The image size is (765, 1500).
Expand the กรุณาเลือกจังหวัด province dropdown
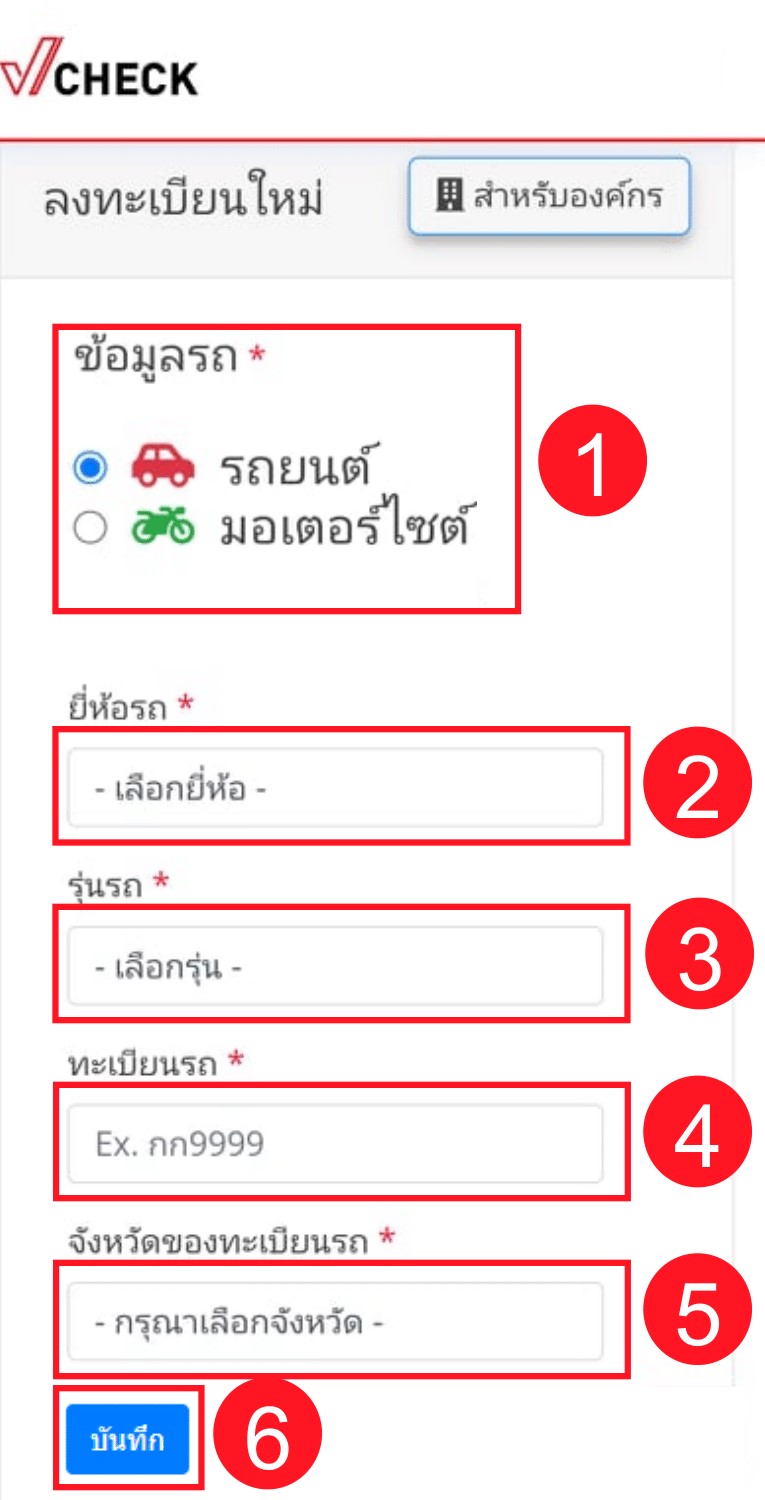[x=336, y=1322]
